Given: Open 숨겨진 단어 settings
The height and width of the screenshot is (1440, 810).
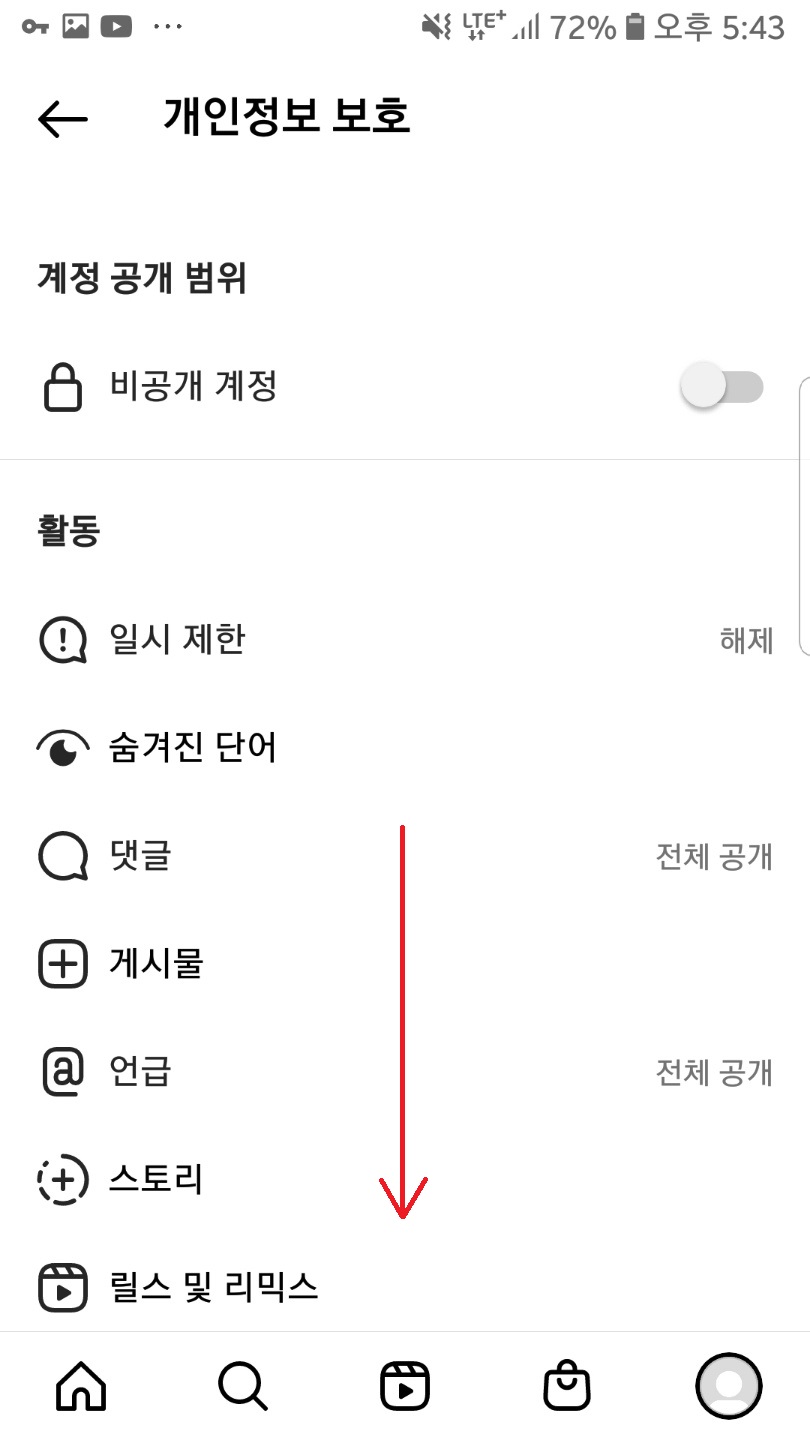Looking at the screenshot, I should click(x=405, y=748).
